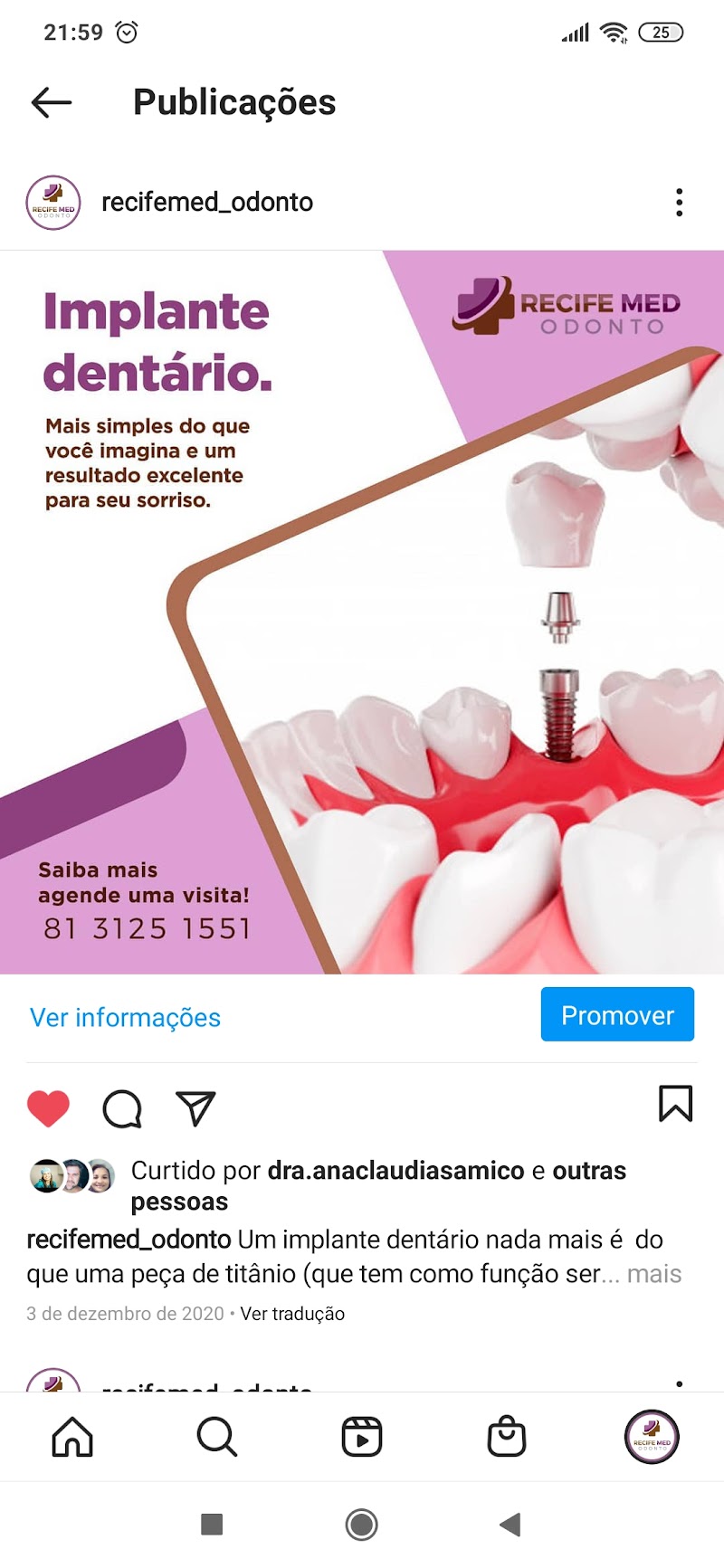Go to the Home feed tab
724x1568 pixels.
(72, 1436)
